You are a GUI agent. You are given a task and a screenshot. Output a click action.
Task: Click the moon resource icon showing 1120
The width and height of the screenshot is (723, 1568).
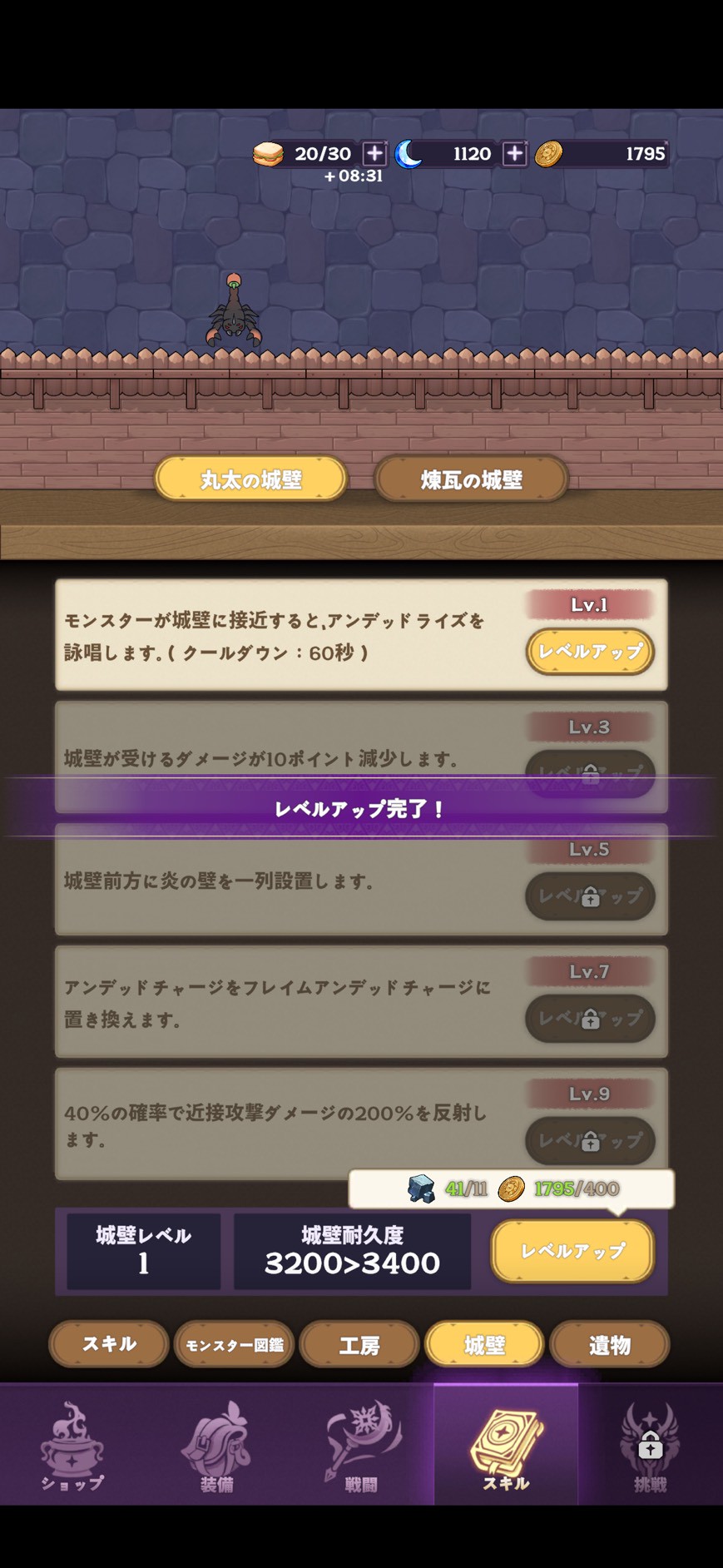click(x=407, y=153)
